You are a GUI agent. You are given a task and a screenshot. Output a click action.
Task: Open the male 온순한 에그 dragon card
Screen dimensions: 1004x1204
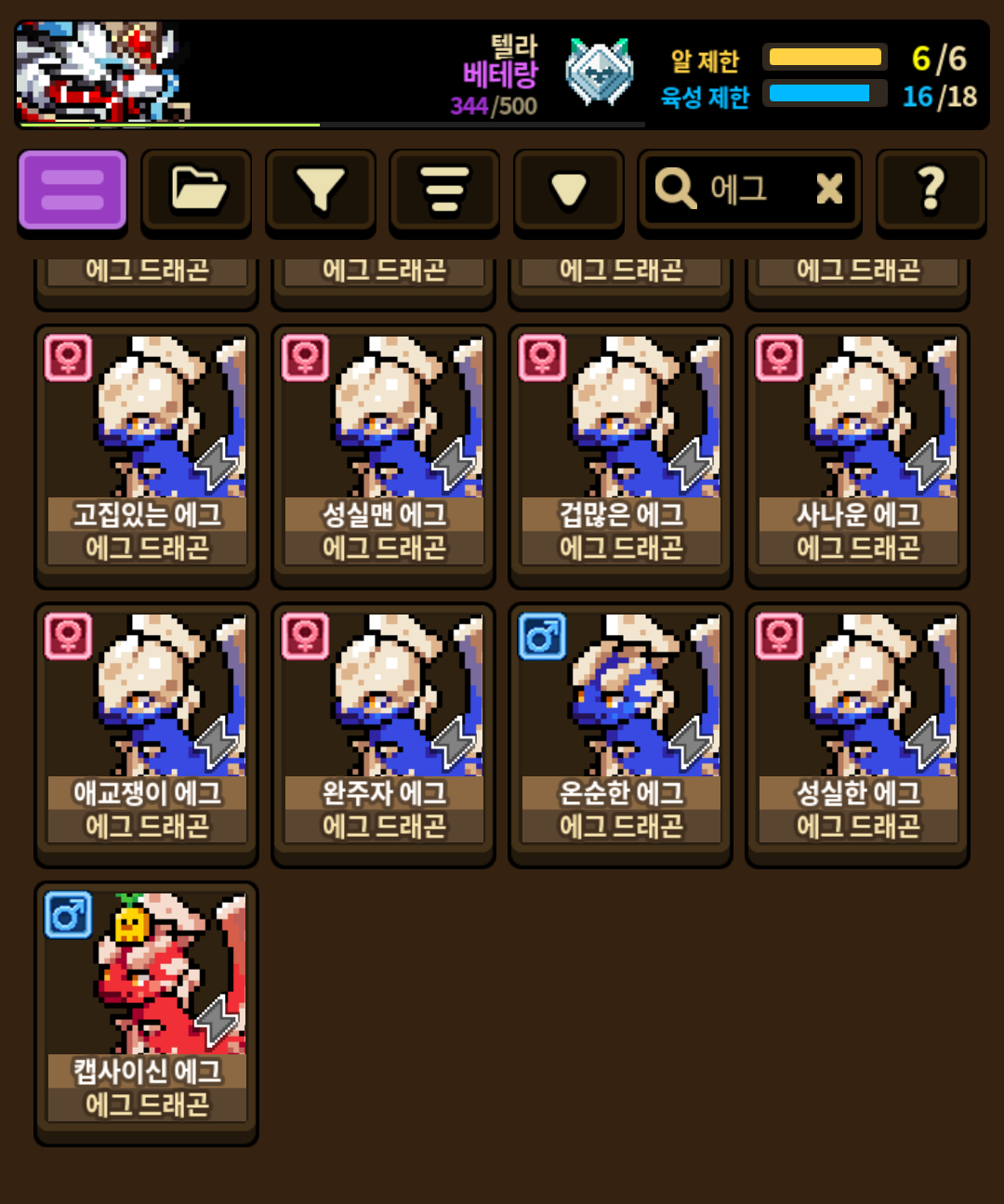pos(620,735)
